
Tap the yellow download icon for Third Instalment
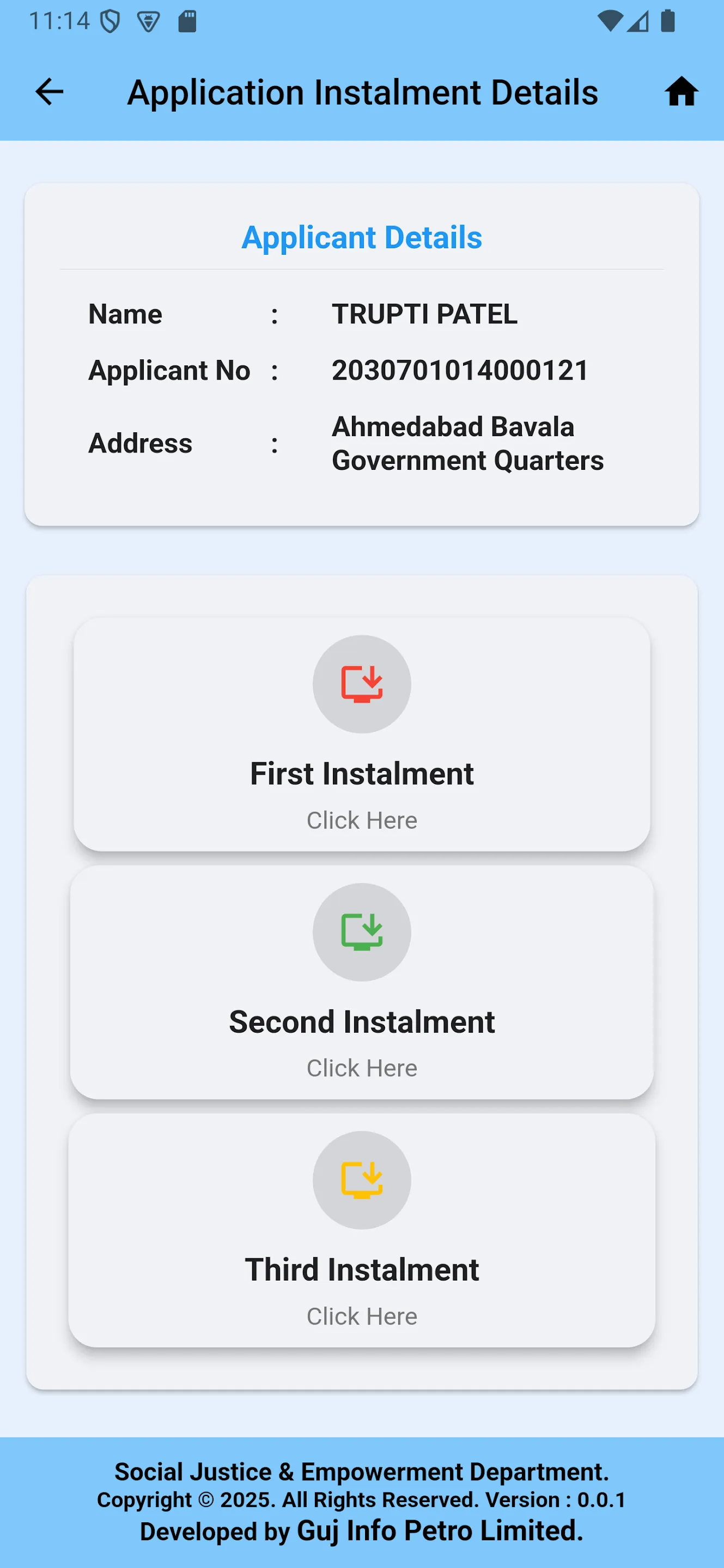(x=362, y=1180)
